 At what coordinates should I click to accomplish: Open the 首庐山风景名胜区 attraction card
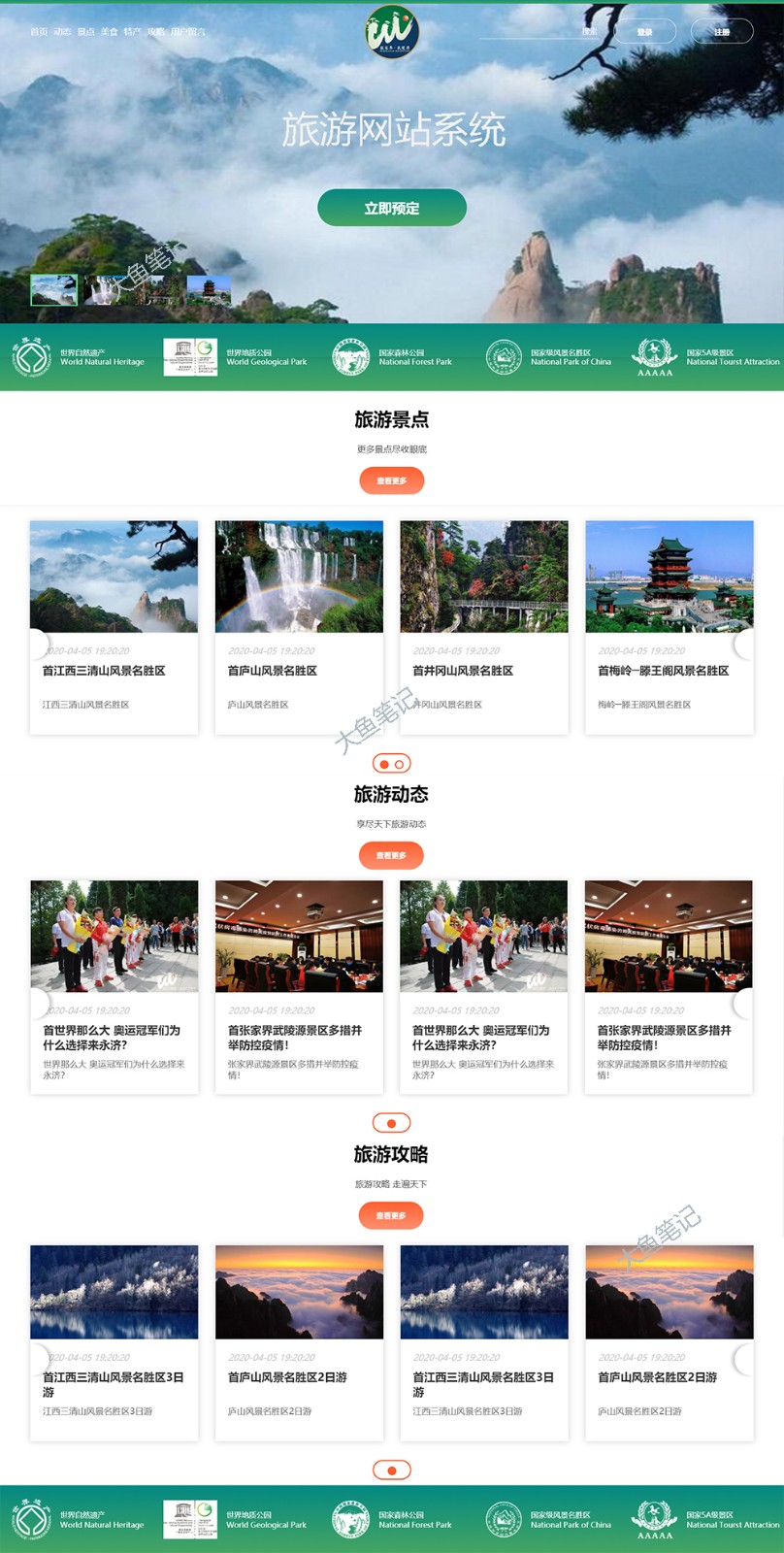click(x=299, y=626)
